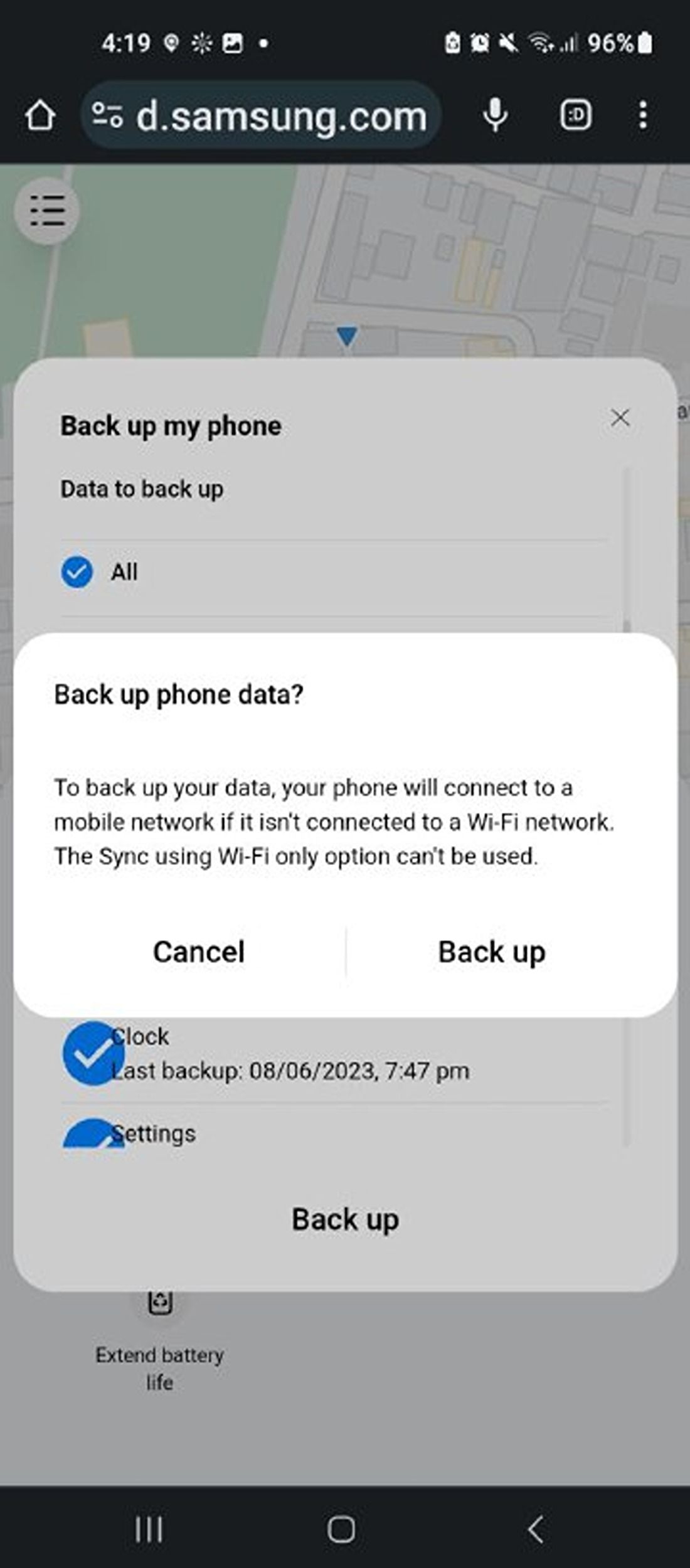This screenshot has width=690, height=1568.
Task: Open the browser home page
Action: pyautogui.click(x=40, y=116)
